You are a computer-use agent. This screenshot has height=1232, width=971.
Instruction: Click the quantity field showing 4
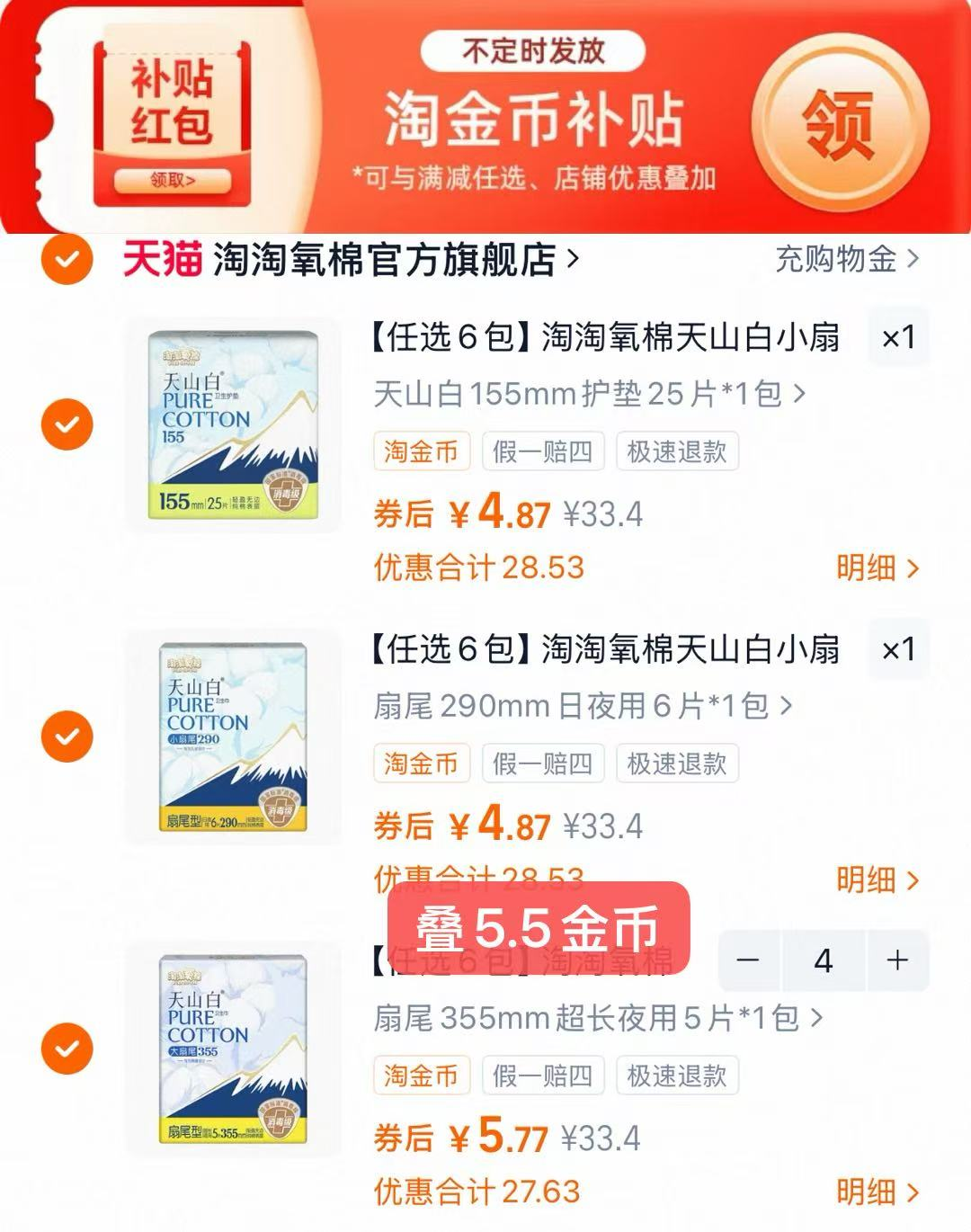(821, 960)
